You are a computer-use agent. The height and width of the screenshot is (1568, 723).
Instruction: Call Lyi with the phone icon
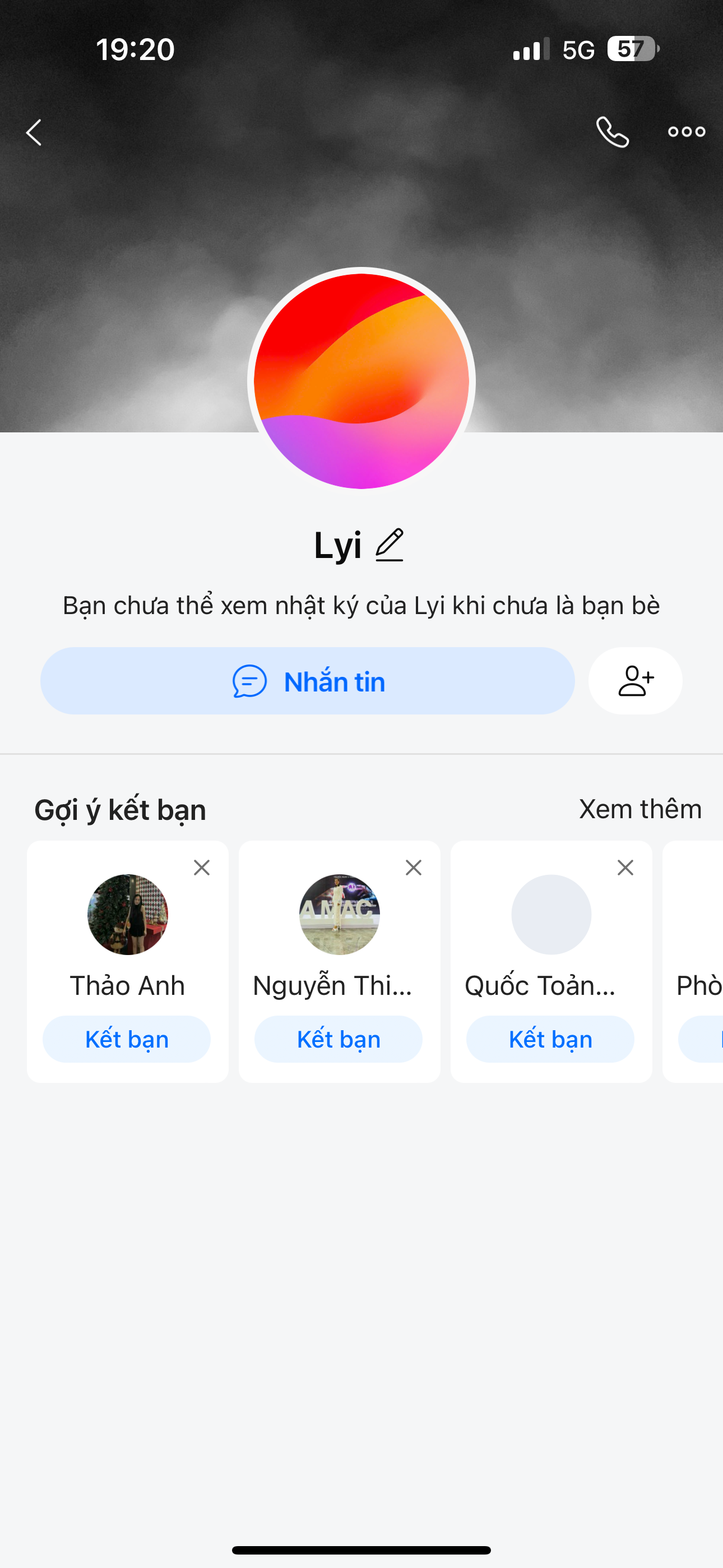coord(612,132)
